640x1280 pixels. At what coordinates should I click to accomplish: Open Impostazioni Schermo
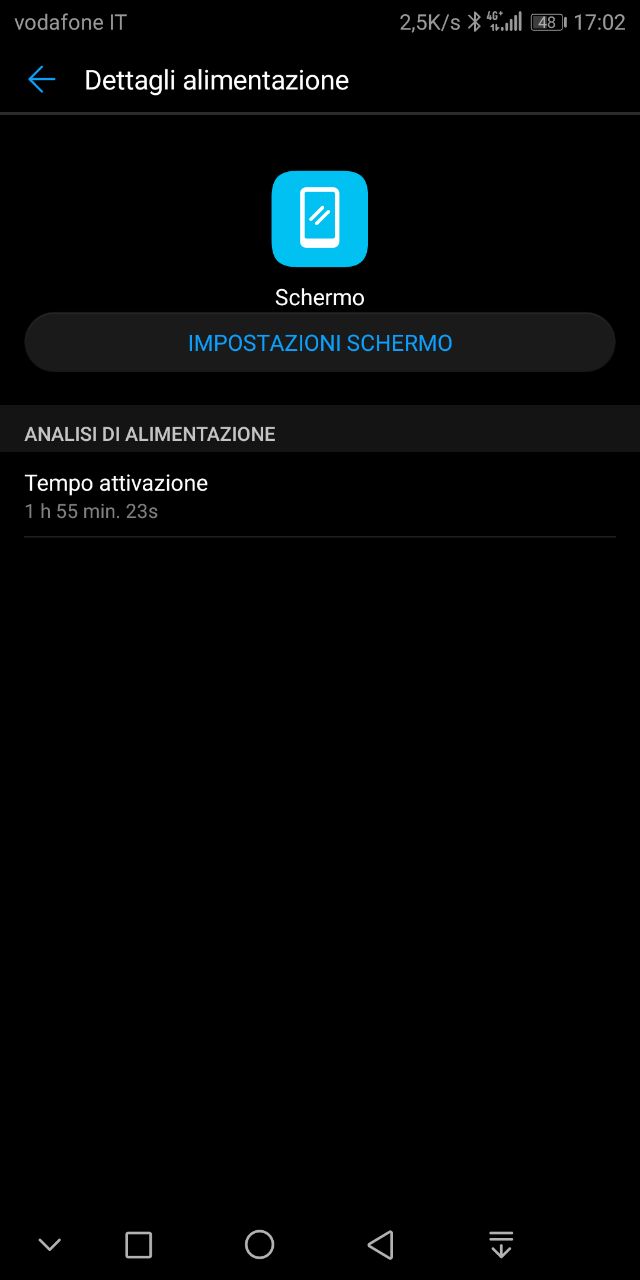click(x=320, y=343)
